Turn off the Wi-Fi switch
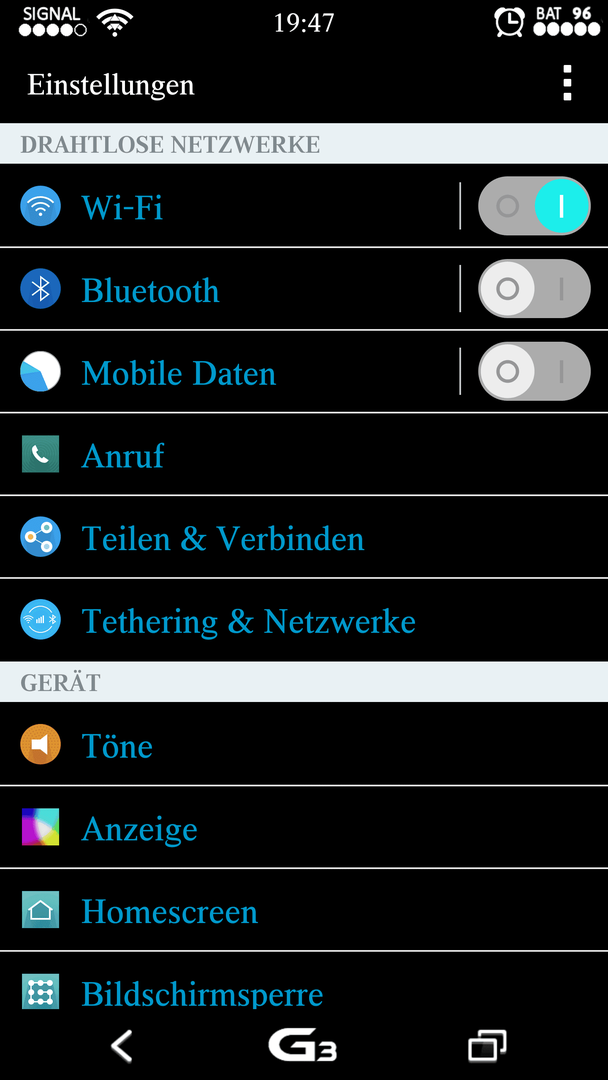The width and height of the screenshot is (608, 1080). (x=534, y=206)
